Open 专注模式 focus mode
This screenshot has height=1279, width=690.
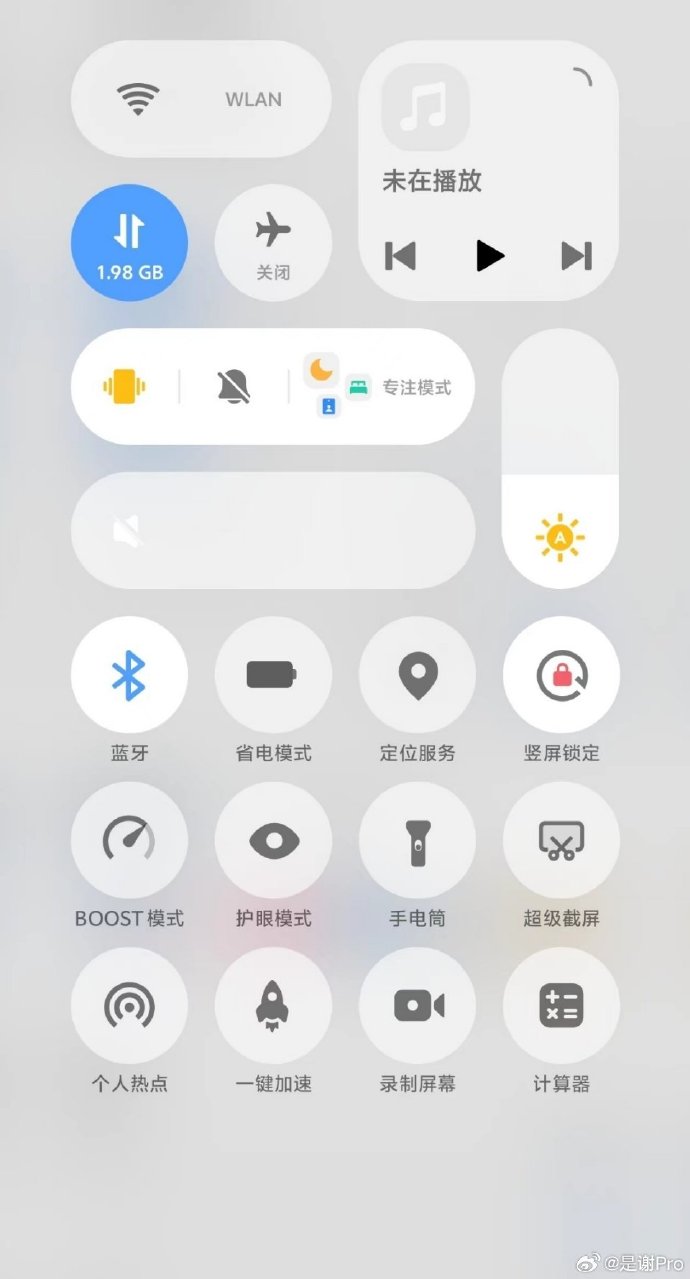[x=385, y=386]
